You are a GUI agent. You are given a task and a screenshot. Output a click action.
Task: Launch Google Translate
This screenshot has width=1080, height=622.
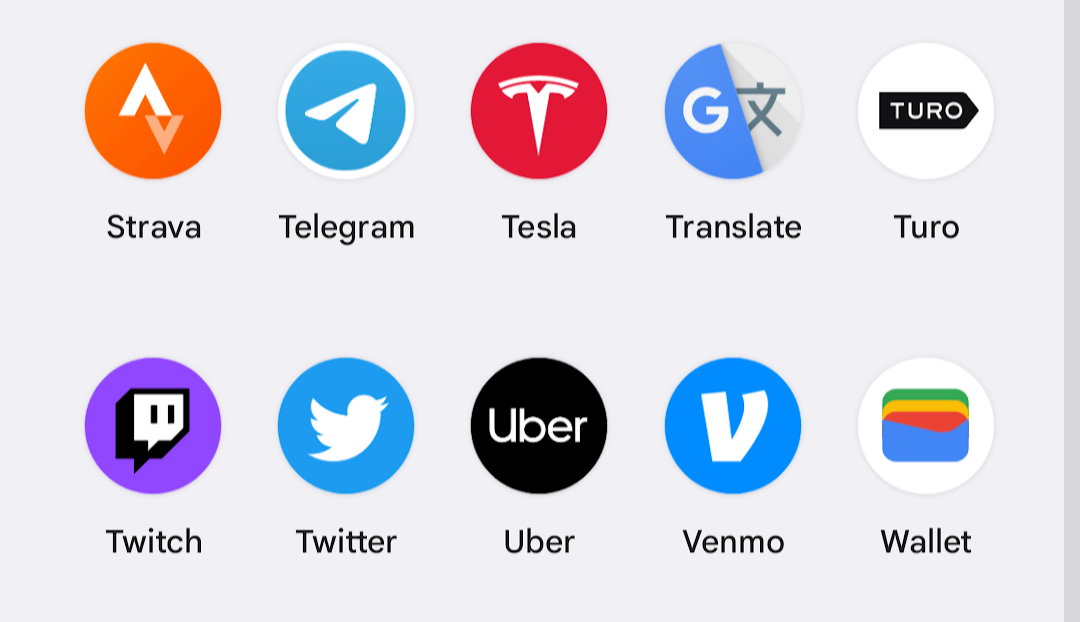(x=733, y=111)
